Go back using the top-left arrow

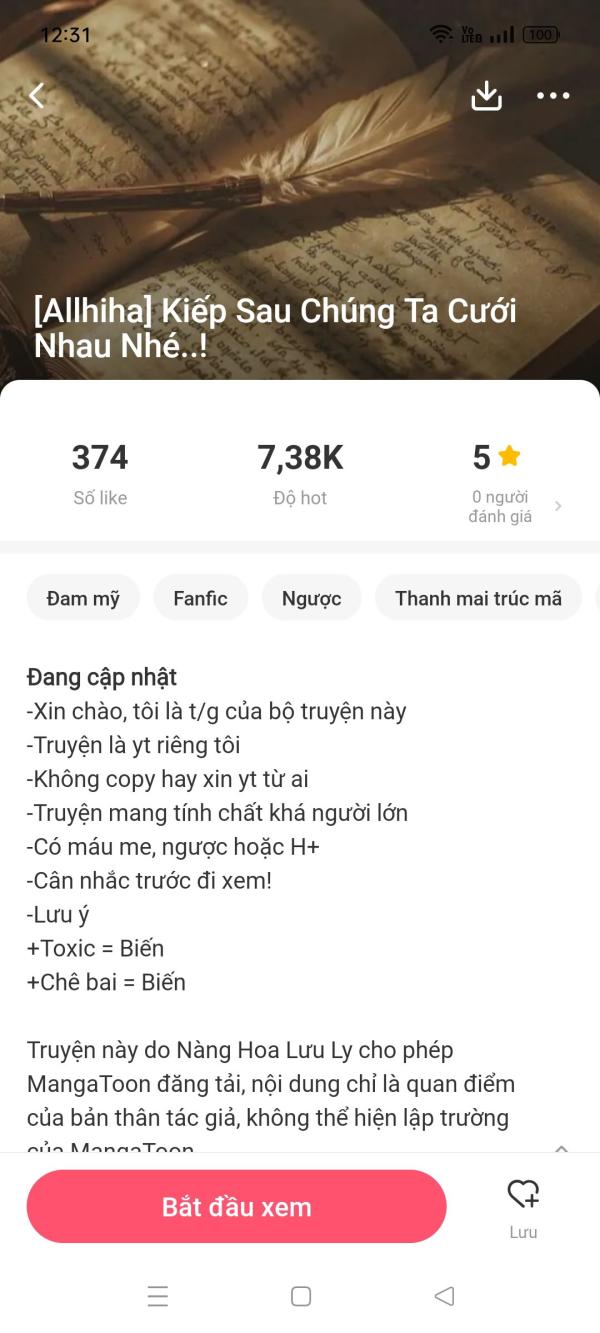click(37, 96)
